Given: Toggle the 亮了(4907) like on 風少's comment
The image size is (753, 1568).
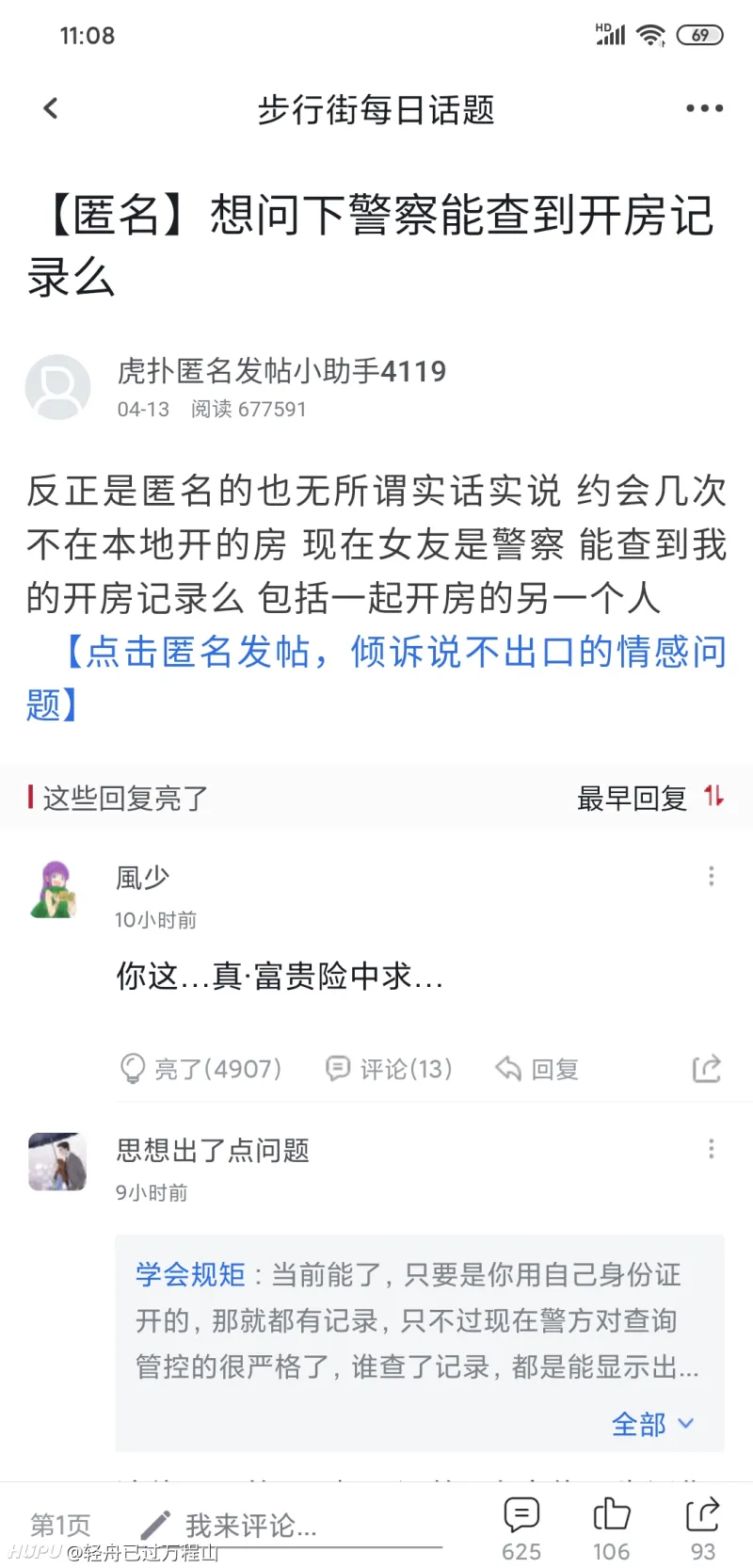Looking at the screenshot, I should pos(200,1068).
